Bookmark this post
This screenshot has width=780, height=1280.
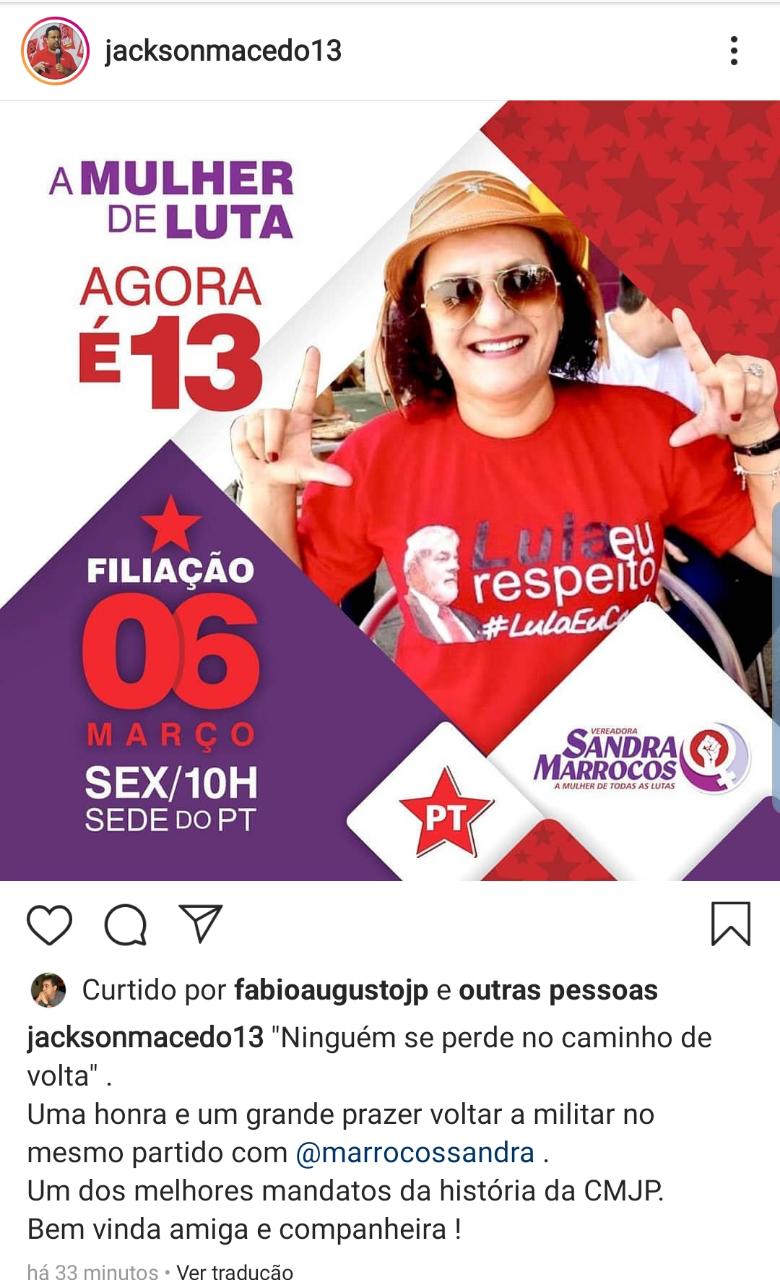730,924
